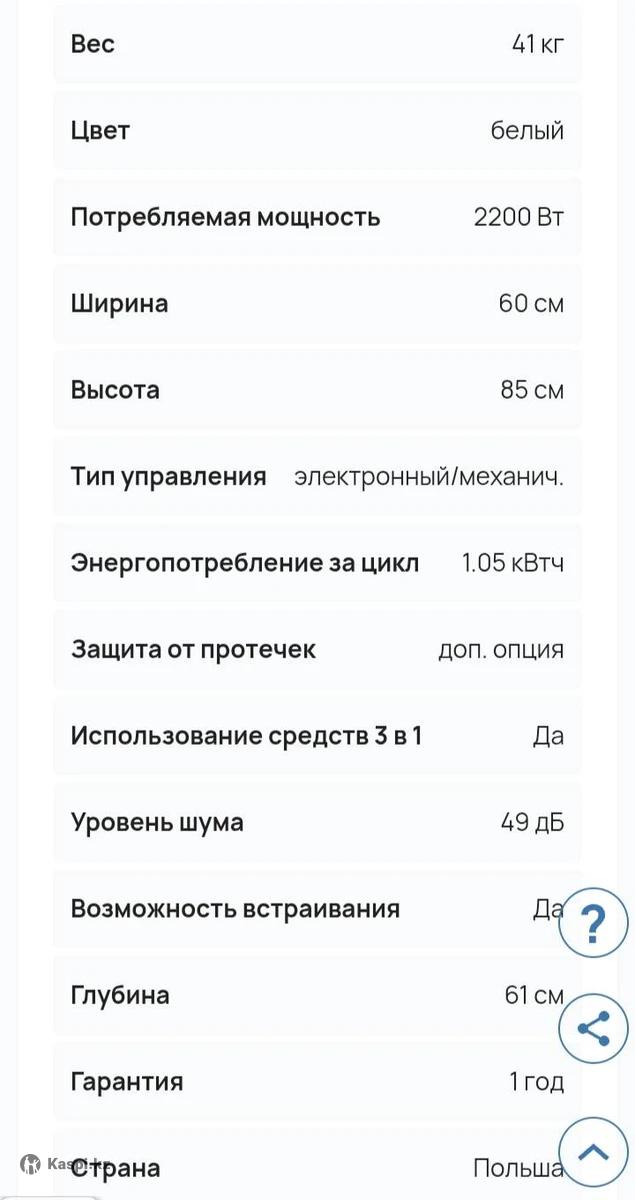Viewport: 635px width, 1200px height.
Task: Open the help question mark button
Action: [593, 922]
